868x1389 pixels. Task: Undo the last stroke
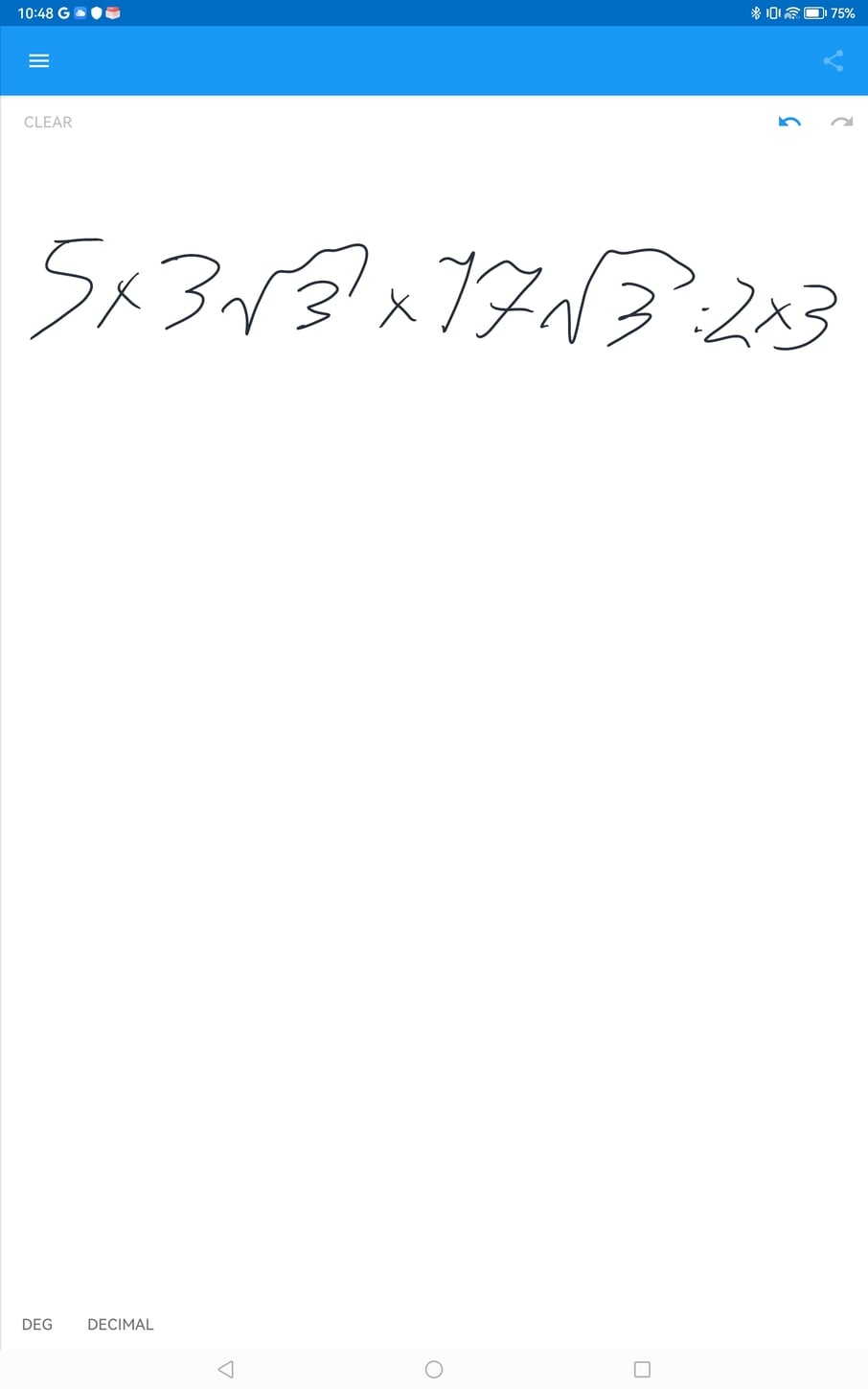click(789, 122)
